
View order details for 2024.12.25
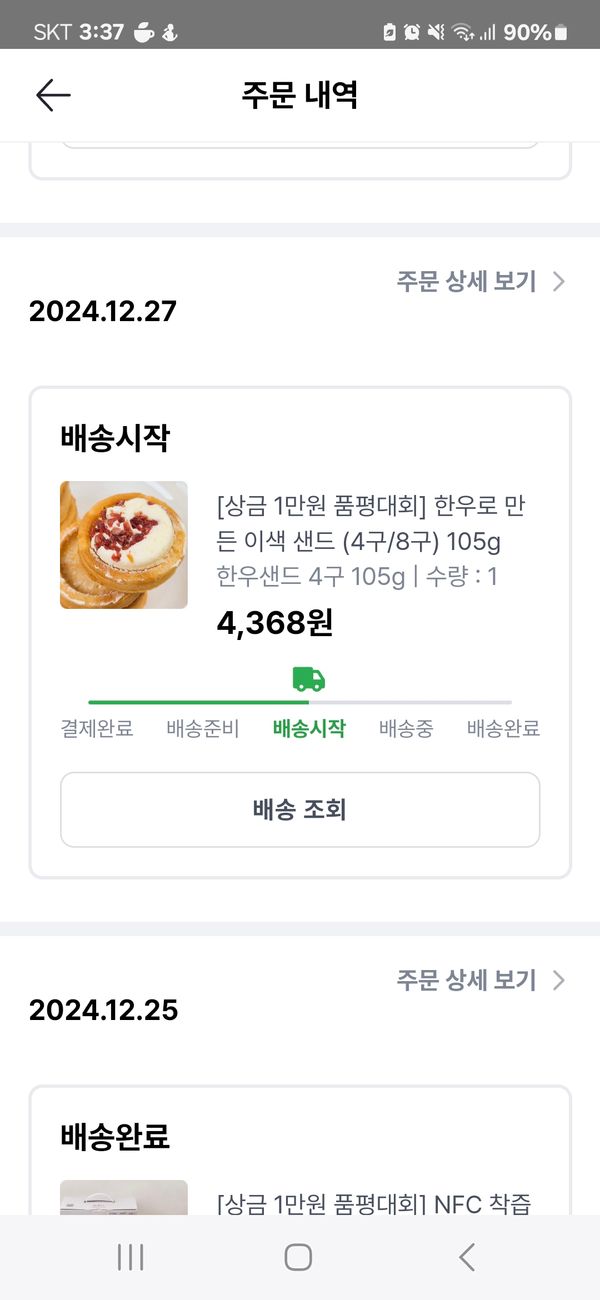[x=481, y=980]
